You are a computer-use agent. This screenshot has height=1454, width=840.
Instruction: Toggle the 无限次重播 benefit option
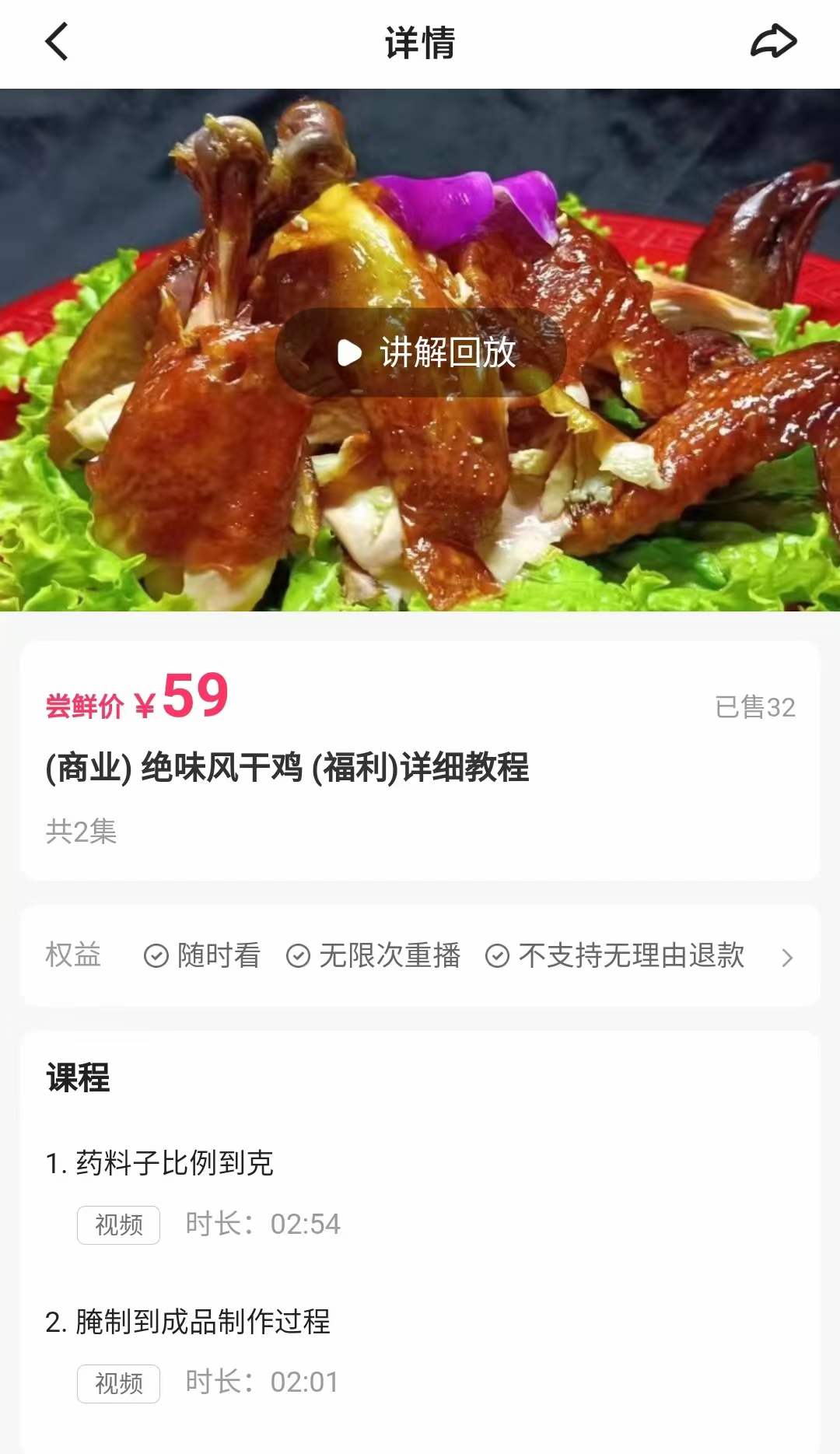pos(391,955)
